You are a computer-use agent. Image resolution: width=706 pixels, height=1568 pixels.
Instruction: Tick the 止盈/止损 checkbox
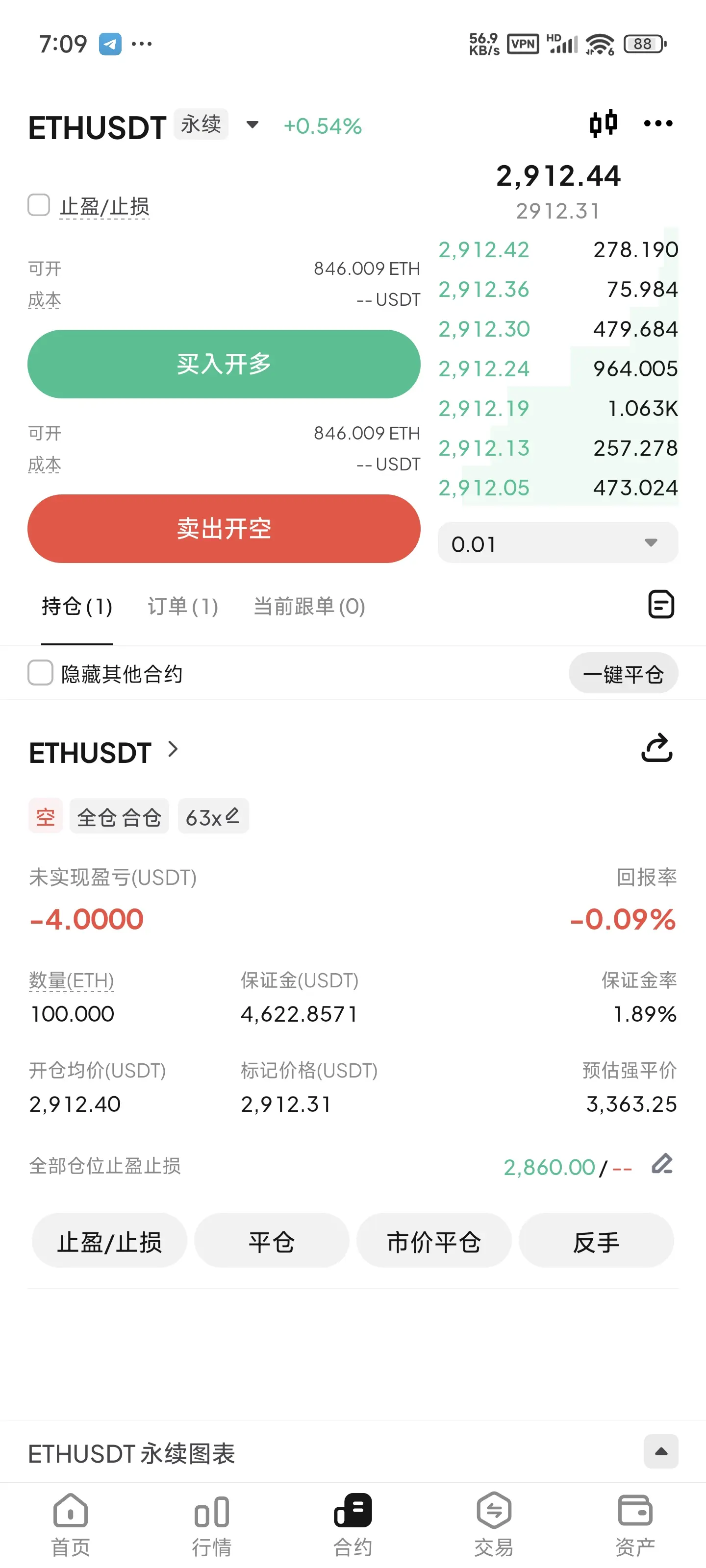tap(39, 205)
